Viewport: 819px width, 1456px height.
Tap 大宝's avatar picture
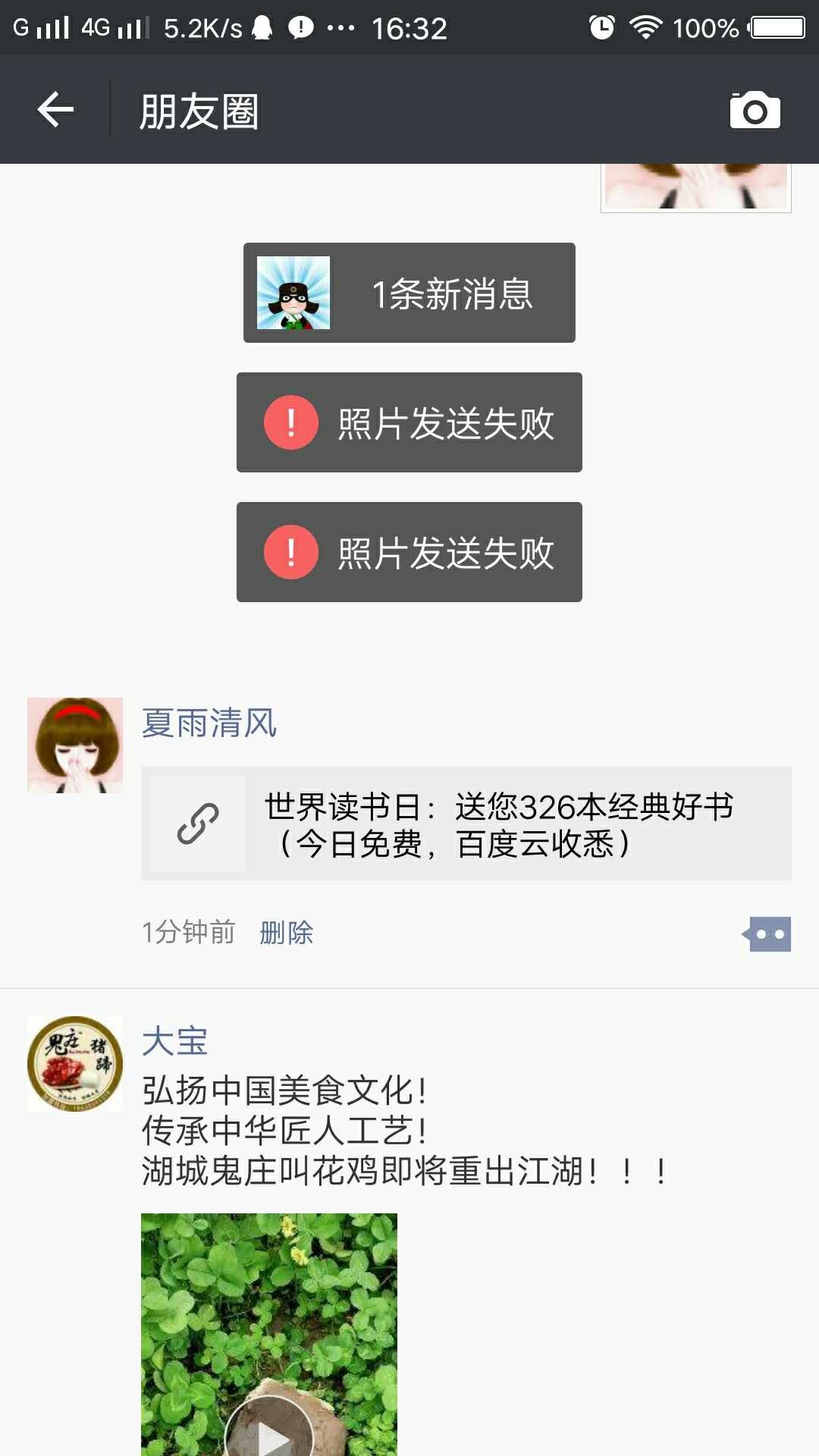[75, 1064]
